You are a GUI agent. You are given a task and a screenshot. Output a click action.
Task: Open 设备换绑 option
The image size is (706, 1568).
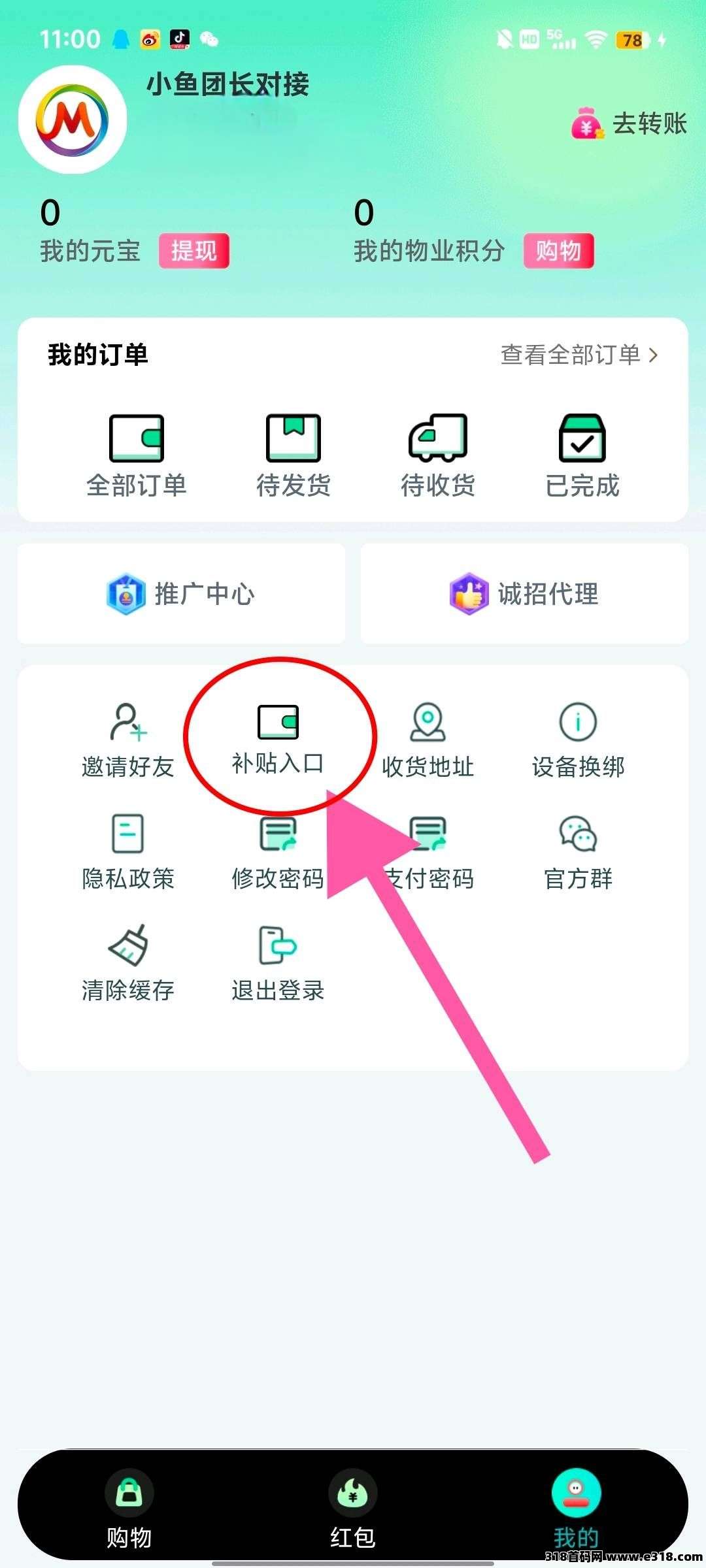tap(578, 740)
